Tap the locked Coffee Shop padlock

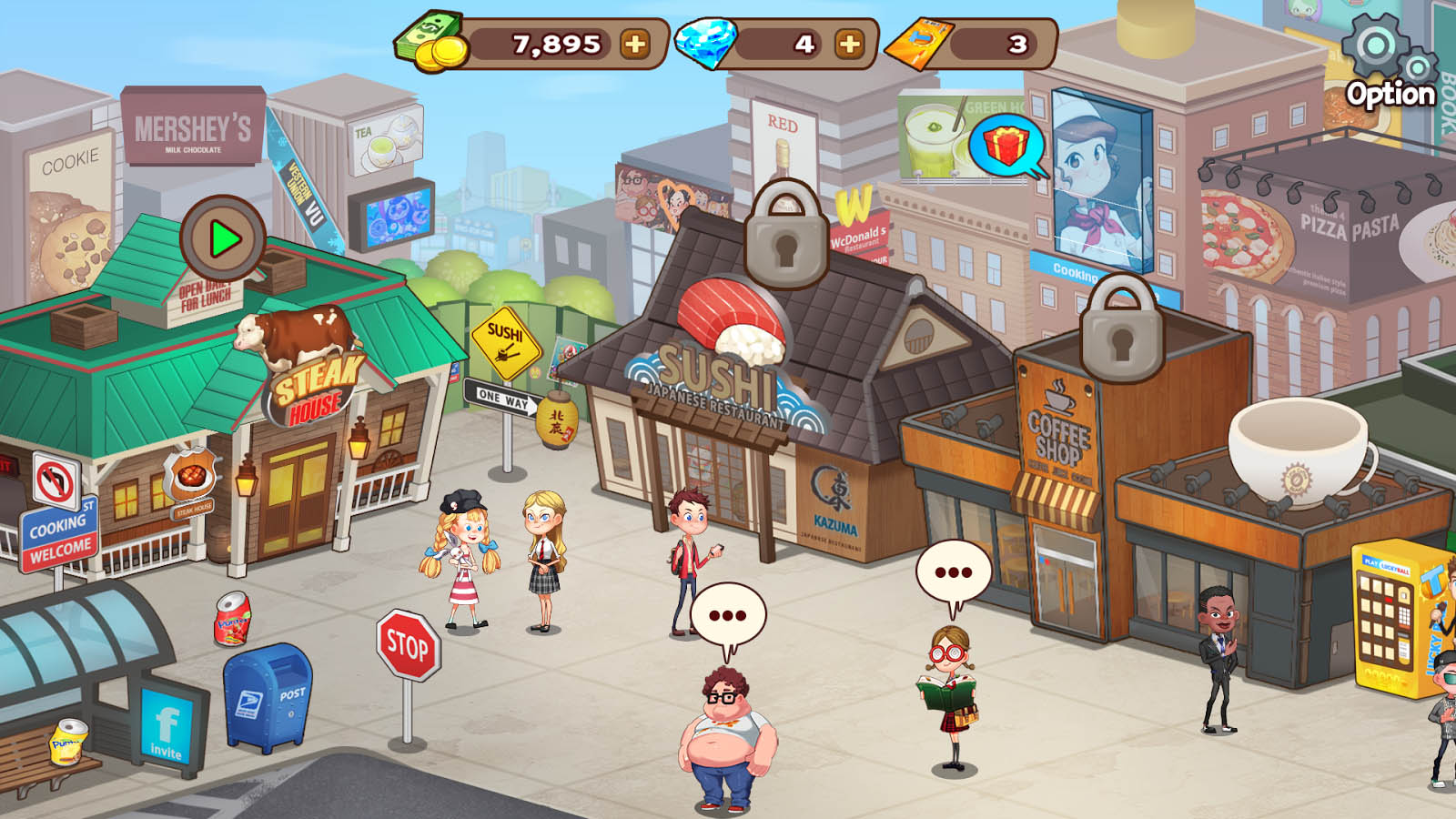click(x=1121, y=329)
